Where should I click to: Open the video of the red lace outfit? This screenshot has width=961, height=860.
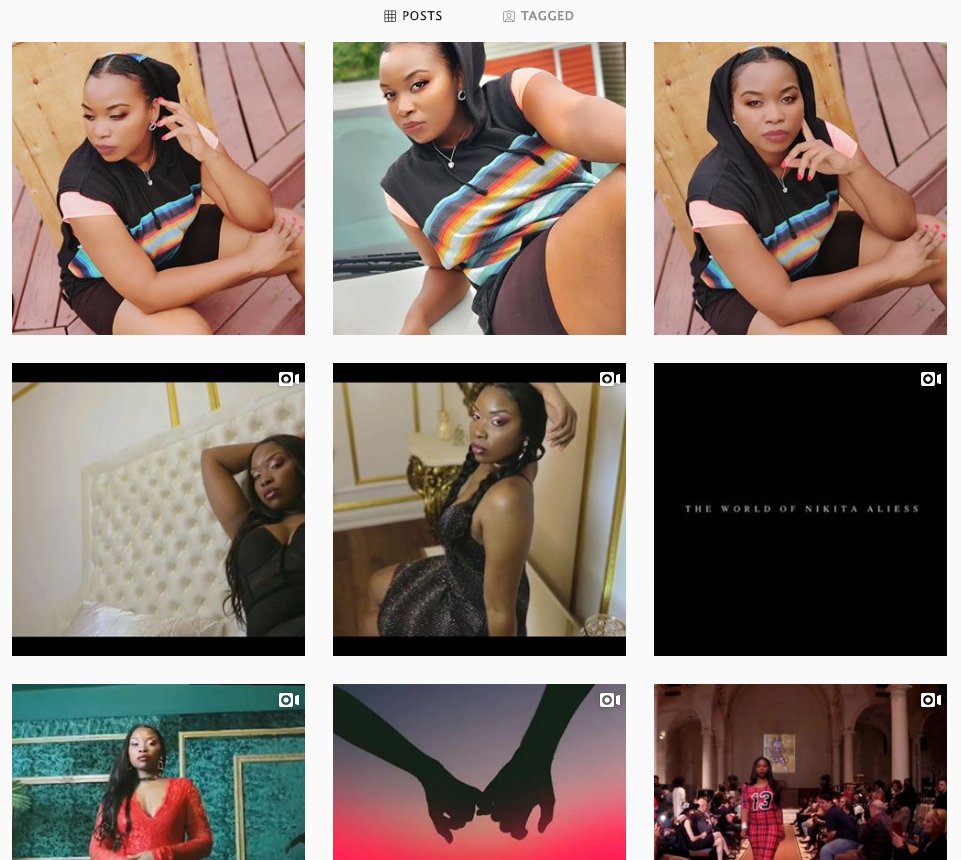coord(158,771)
